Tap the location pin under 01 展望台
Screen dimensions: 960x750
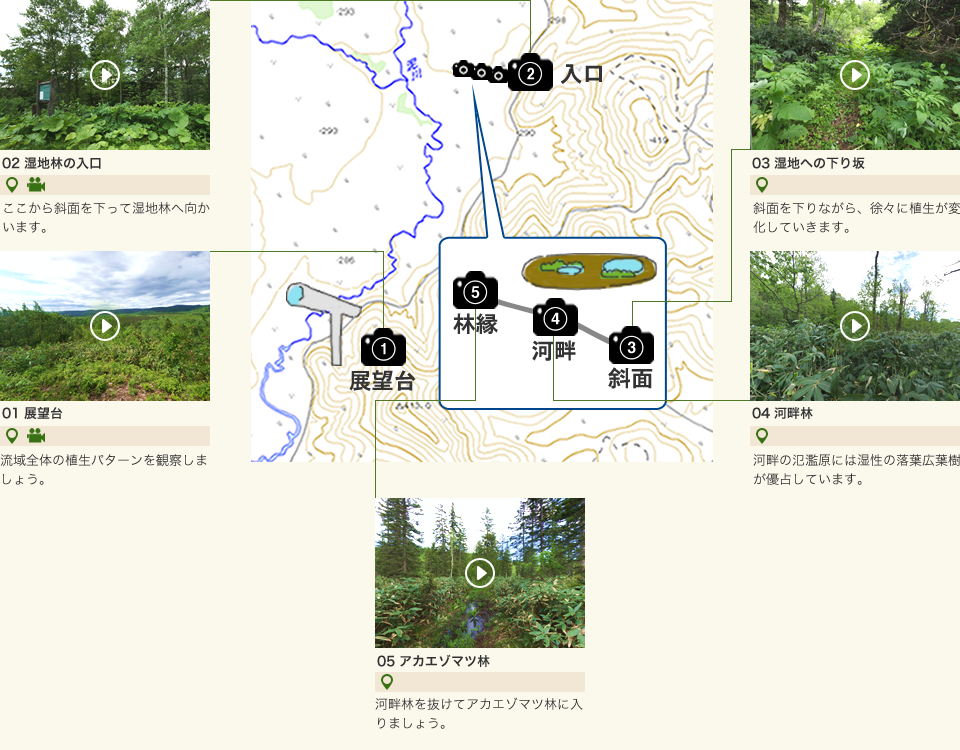click(x=12, y=436)
